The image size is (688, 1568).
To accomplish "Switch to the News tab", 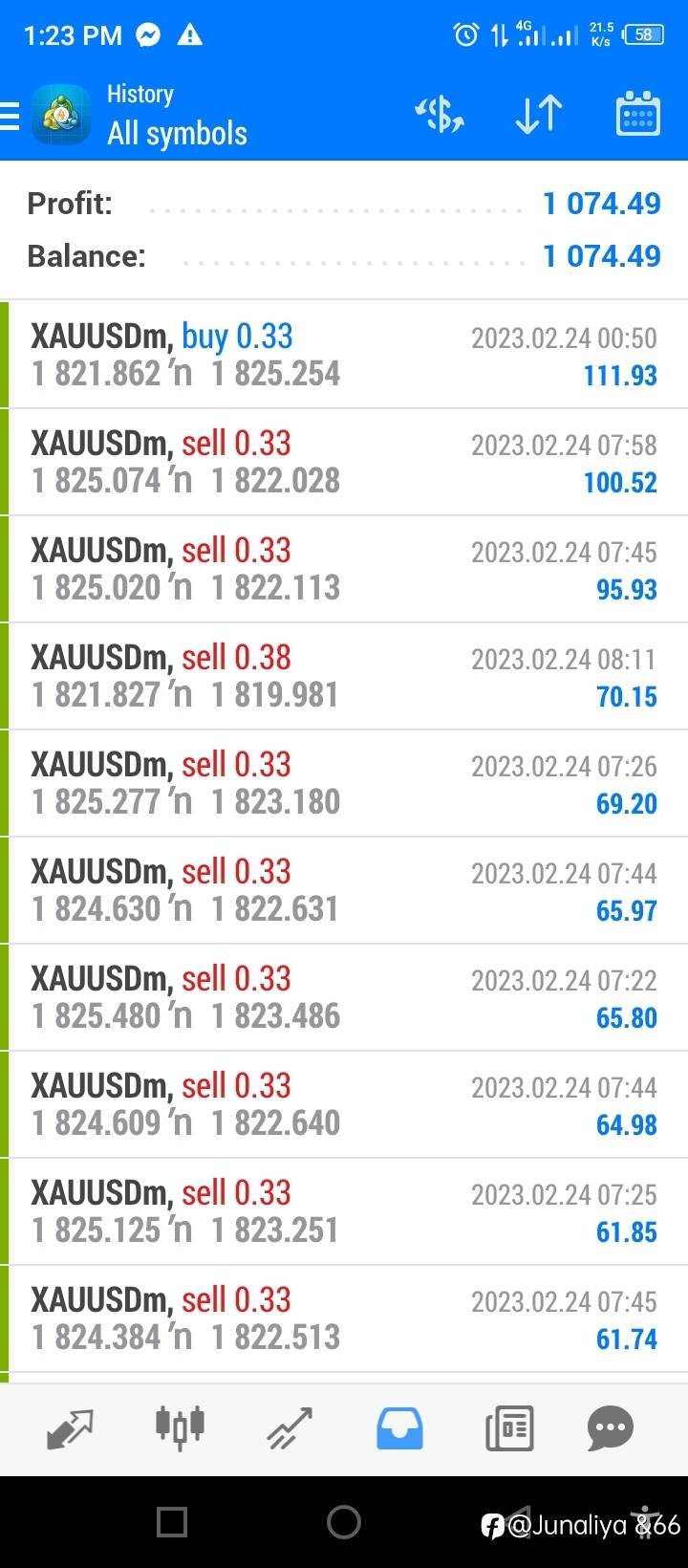I will click(x=508, y=1429).
